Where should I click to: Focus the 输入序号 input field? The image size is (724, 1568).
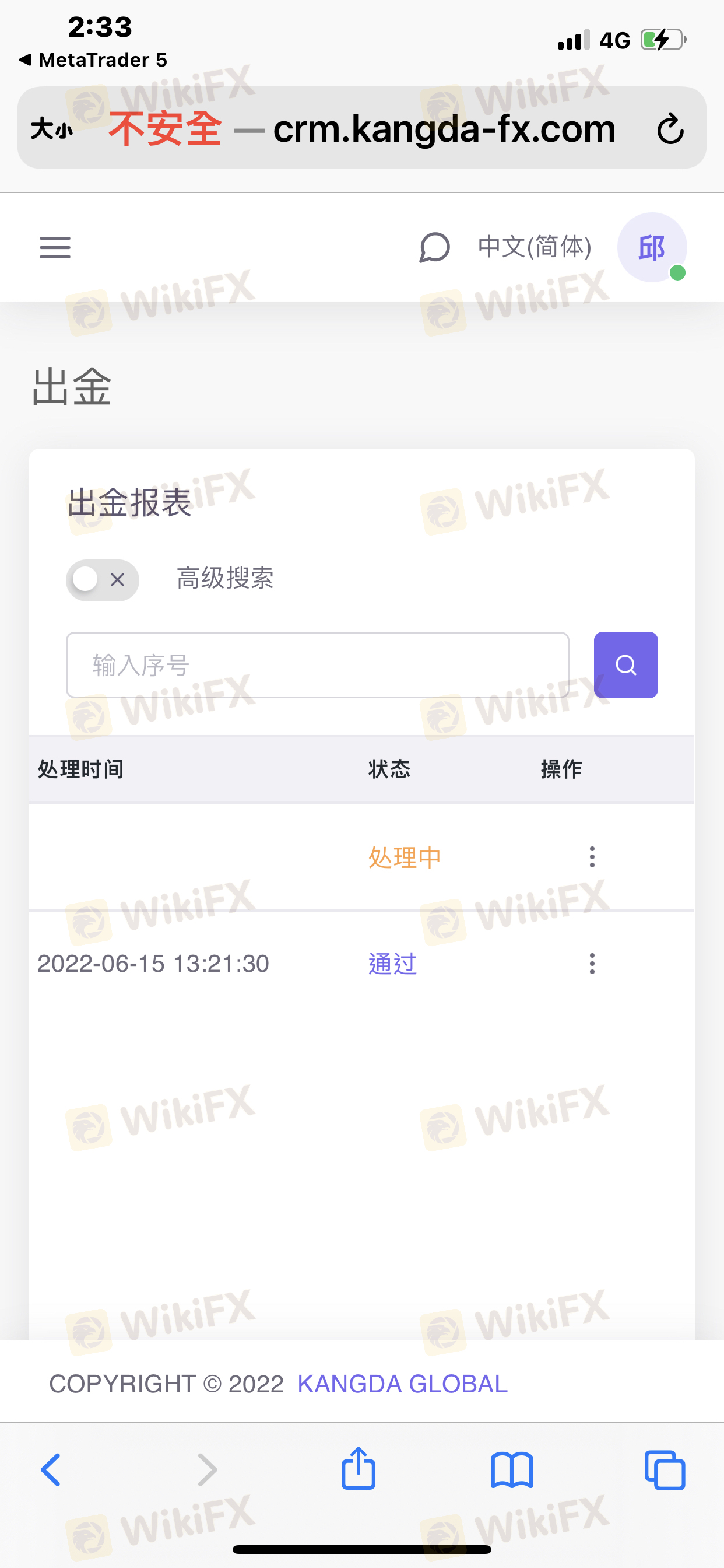[317, 664]
